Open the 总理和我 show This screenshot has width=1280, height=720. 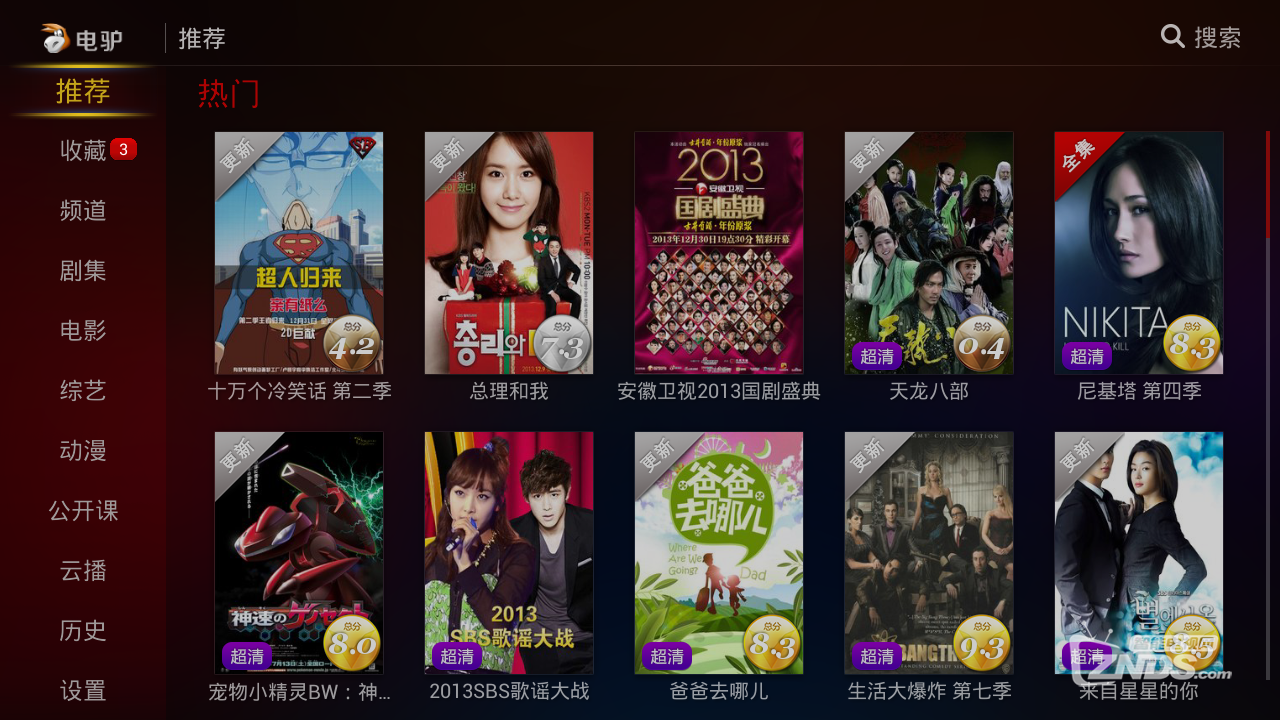point(509,253)
